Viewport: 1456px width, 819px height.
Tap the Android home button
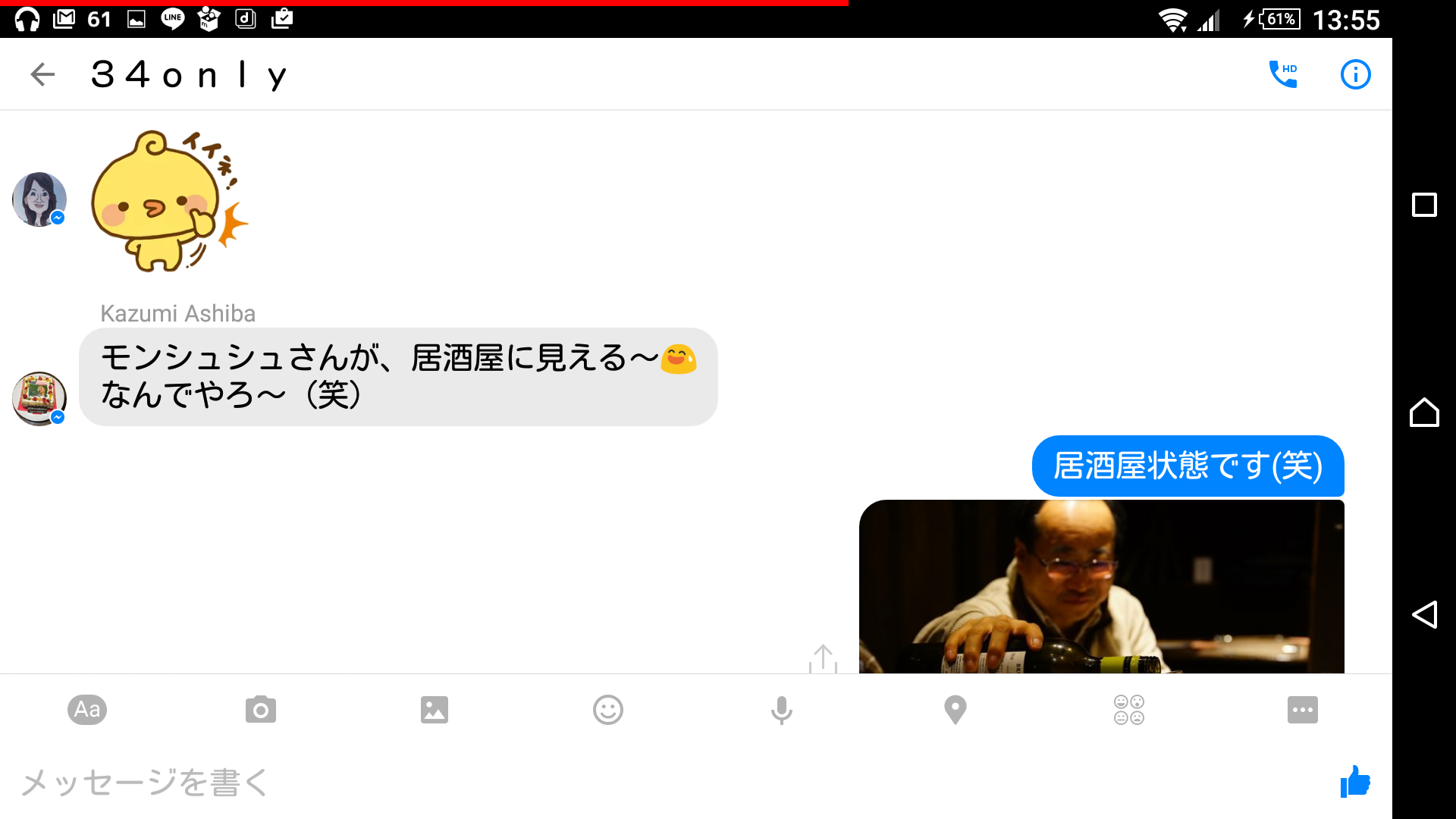1423,413
